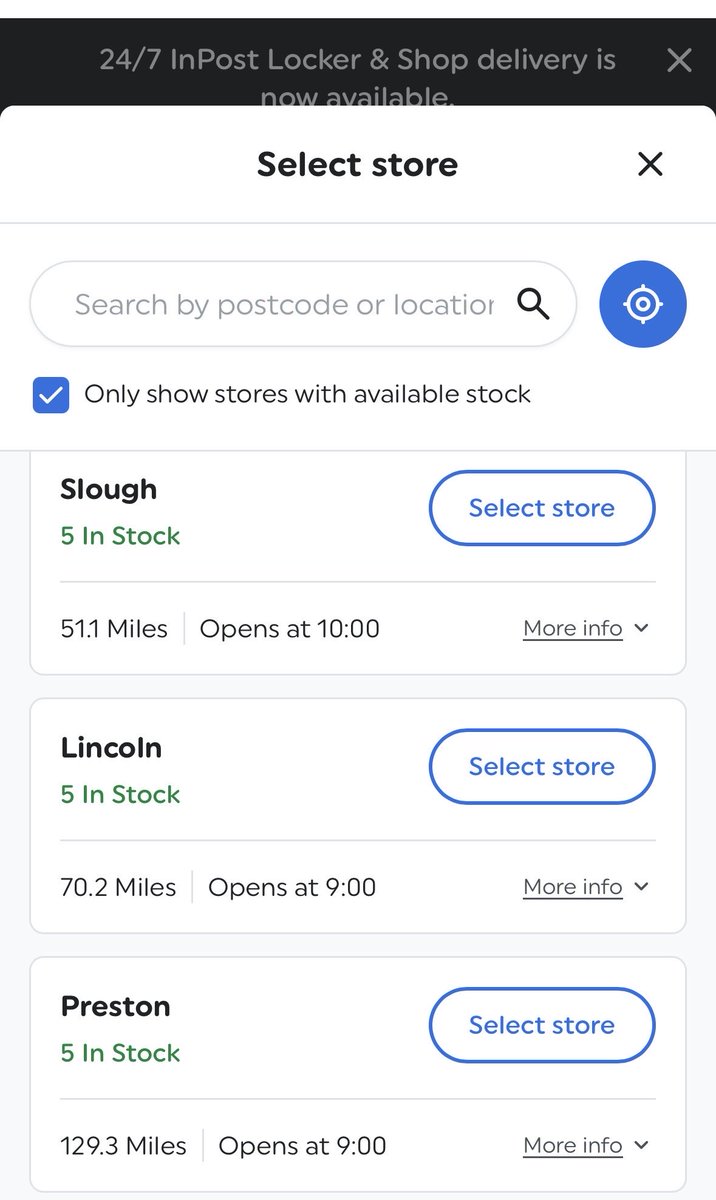Dismiss the InPost Locker delivery banner
716x1200 pixels.
(x=679, y=61)
